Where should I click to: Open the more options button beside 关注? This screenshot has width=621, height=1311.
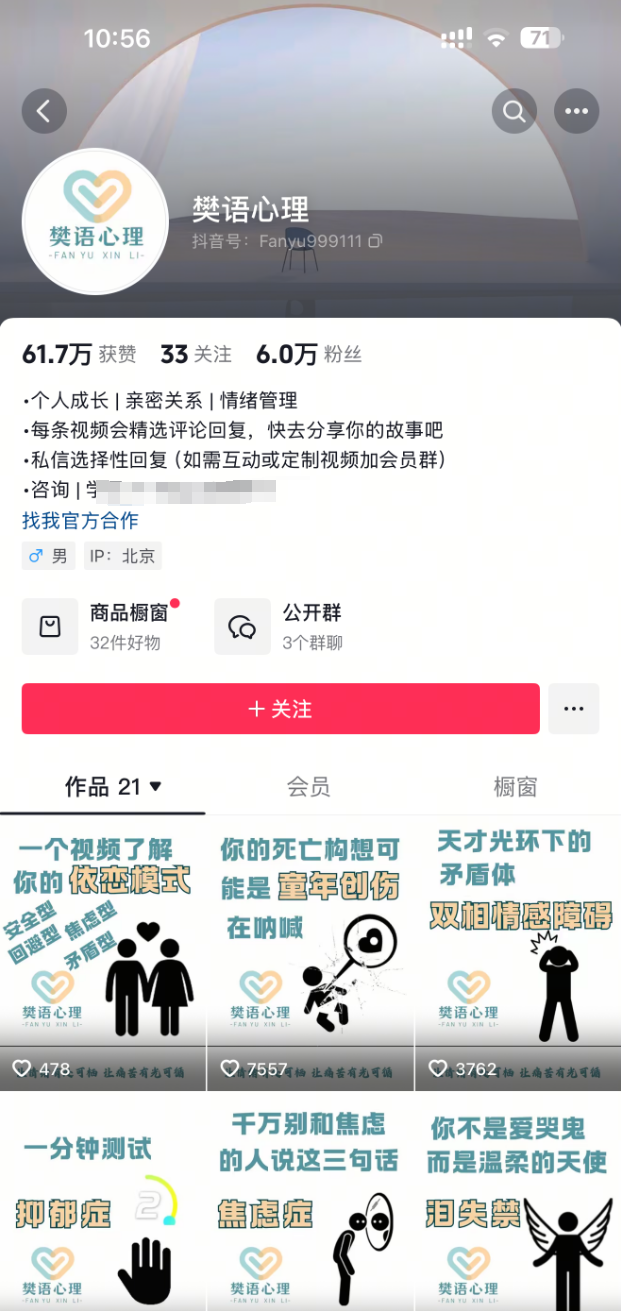pyautogui.click(x=573, y=709)
